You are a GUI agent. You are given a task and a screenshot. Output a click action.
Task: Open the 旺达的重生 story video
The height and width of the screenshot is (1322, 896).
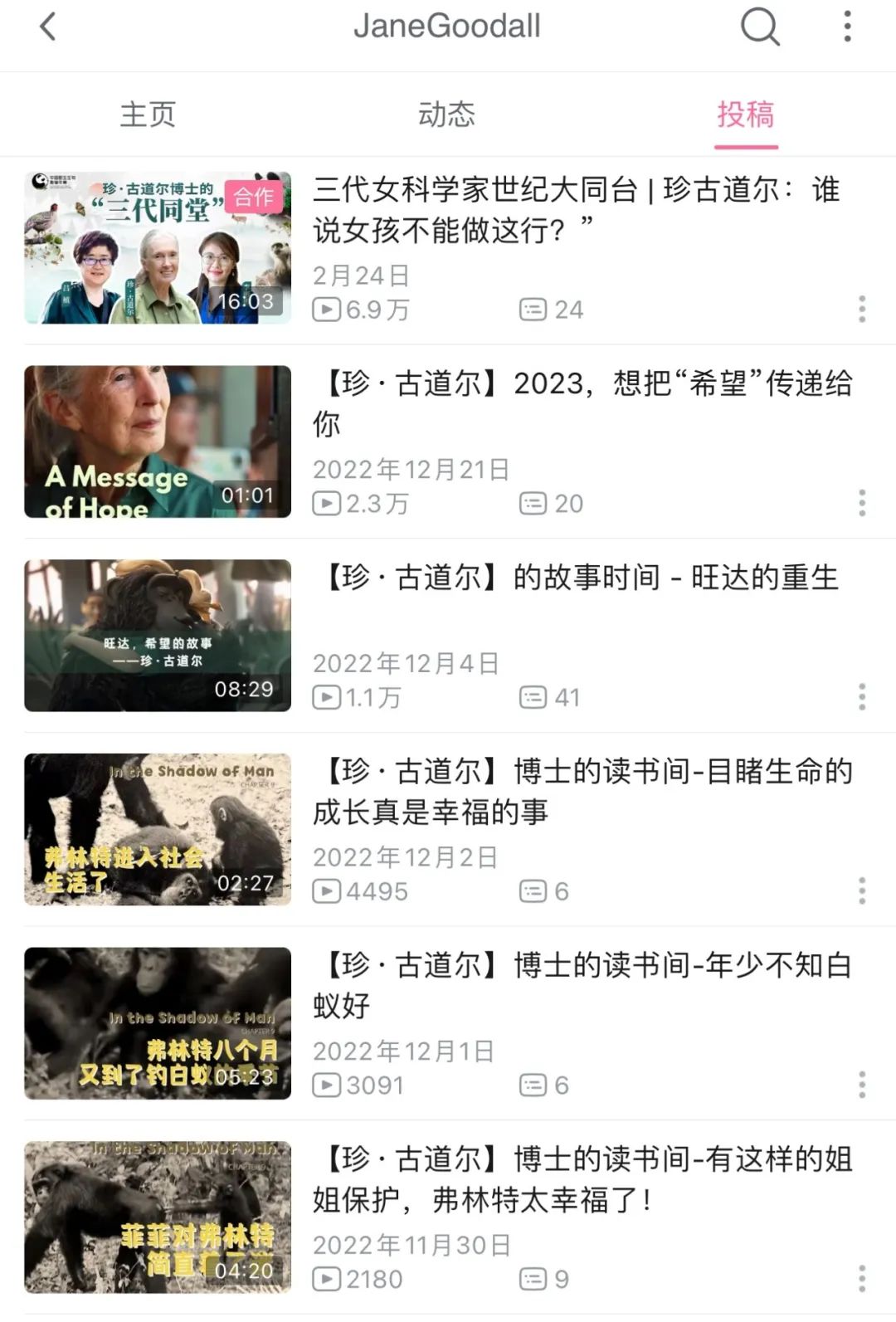click(158, 636)
